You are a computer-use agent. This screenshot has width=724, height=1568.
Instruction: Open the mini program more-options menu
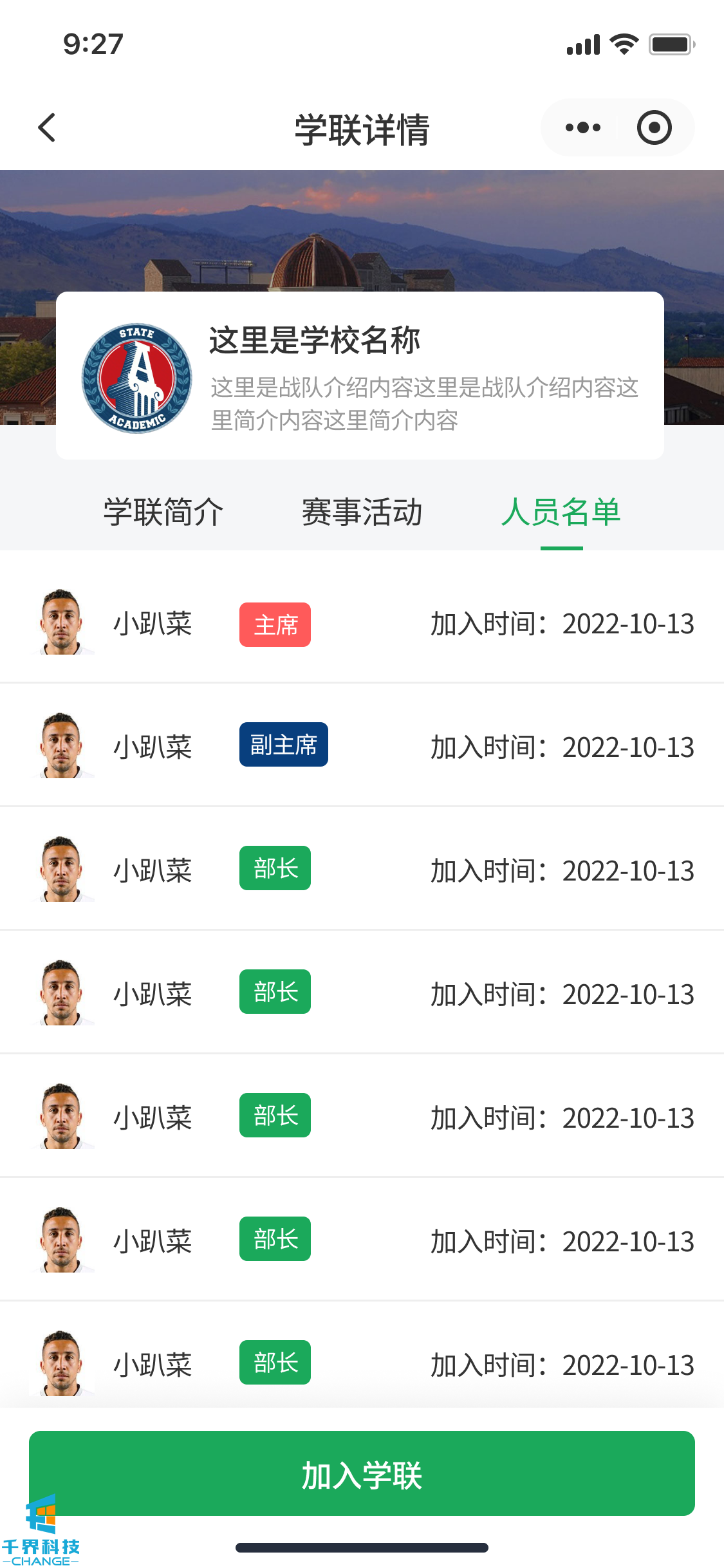coord(582,127)
